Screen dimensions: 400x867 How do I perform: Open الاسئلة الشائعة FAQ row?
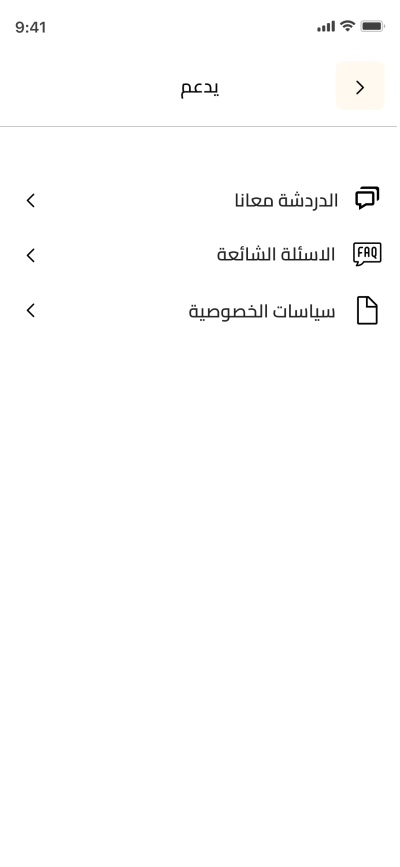click(200, 255)
